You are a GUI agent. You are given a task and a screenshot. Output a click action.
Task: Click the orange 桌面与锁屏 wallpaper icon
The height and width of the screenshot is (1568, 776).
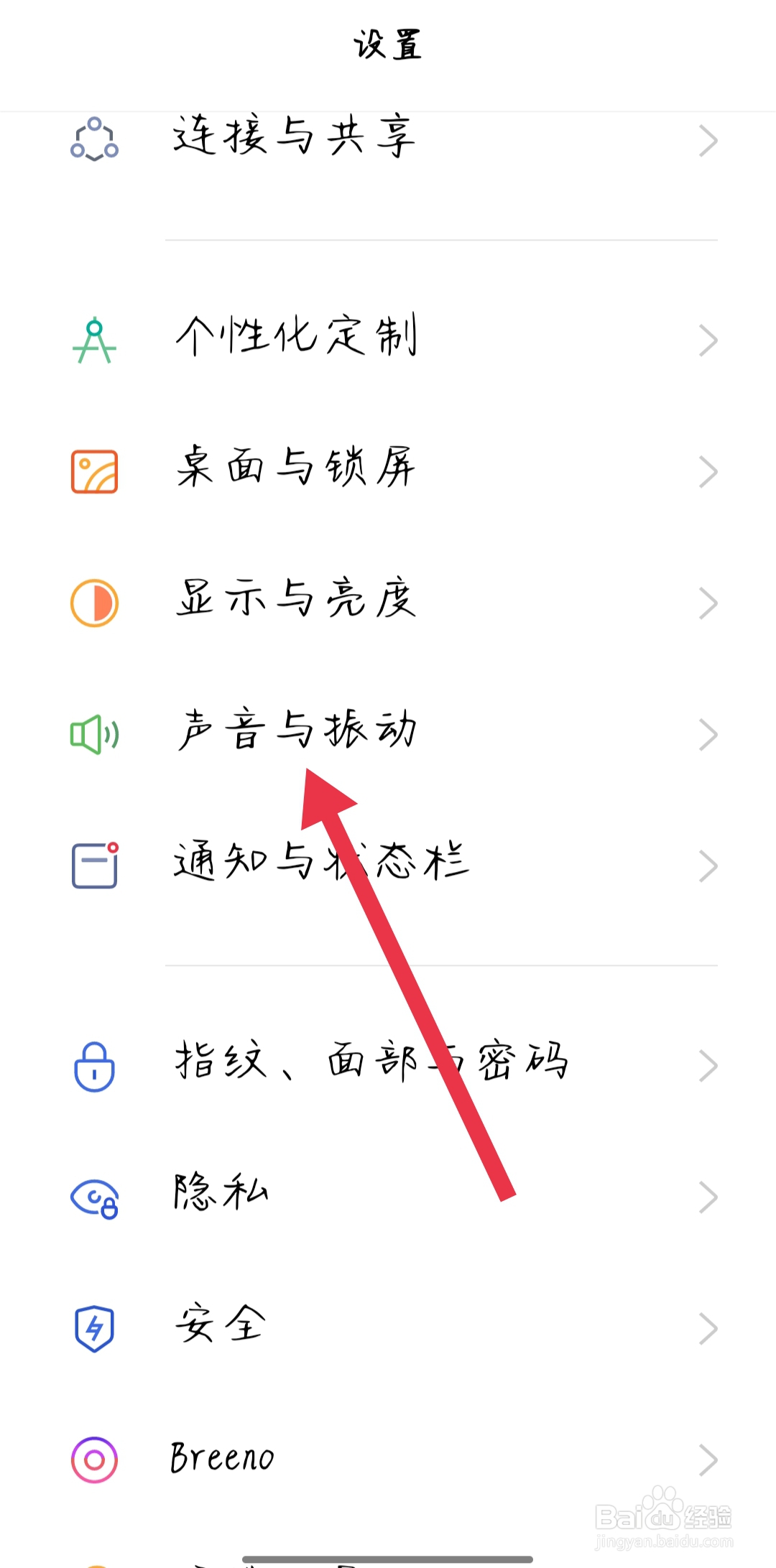(94, 470)
